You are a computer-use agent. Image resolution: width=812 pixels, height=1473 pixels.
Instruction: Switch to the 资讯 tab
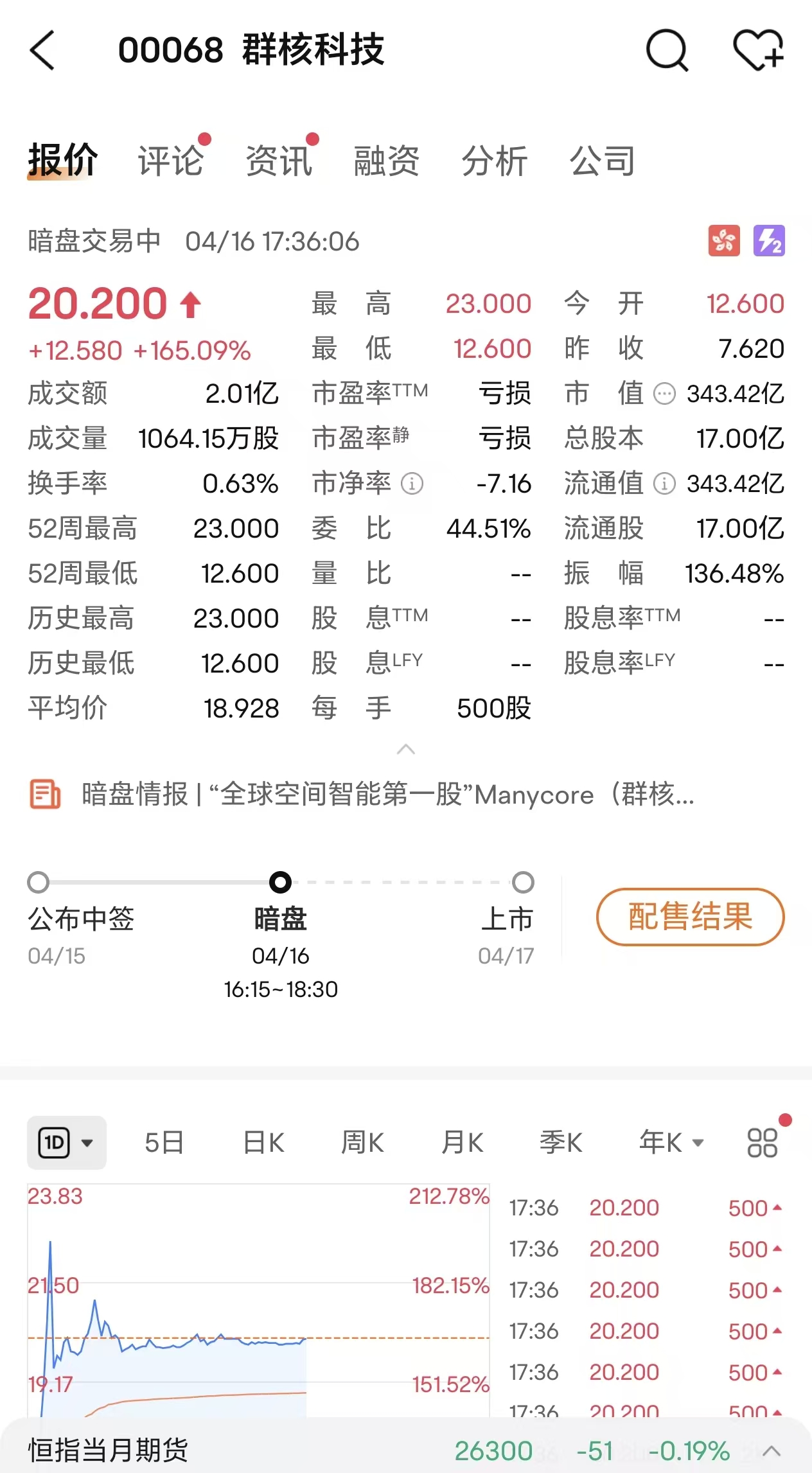click(279, 161)
